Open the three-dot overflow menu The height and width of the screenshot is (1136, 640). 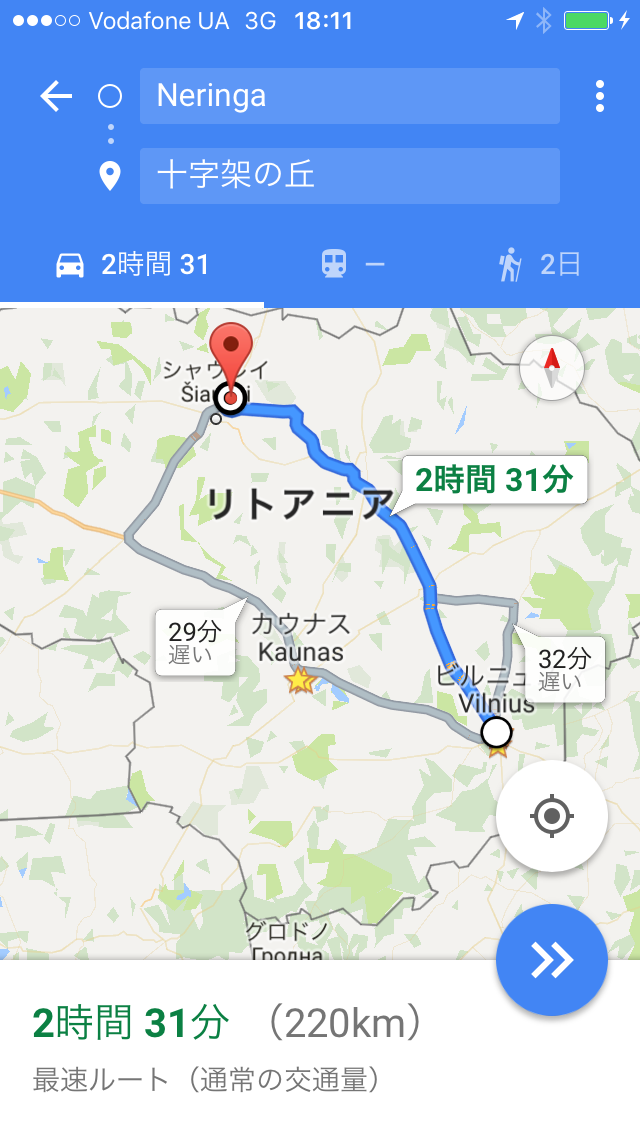point(599,96)
